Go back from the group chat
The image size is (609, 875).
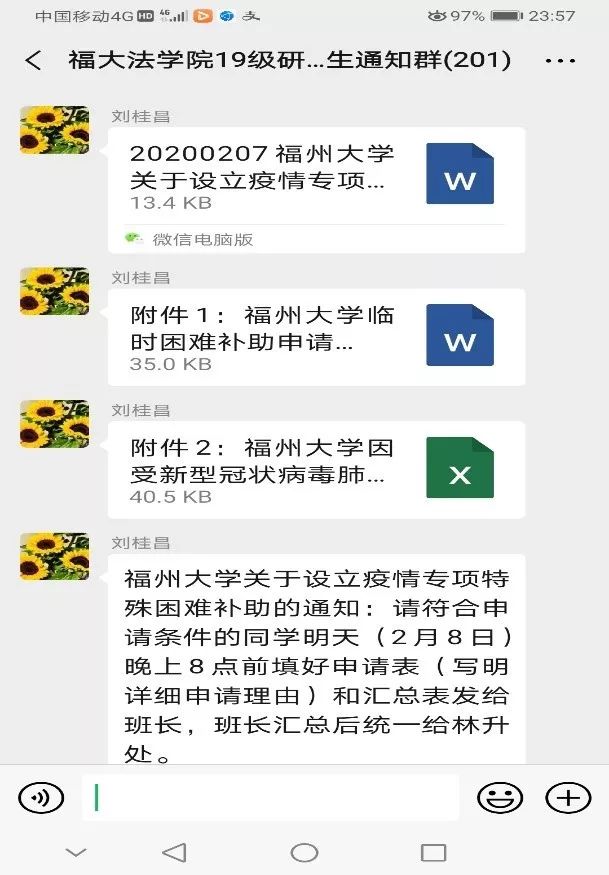tap(33, 61)
